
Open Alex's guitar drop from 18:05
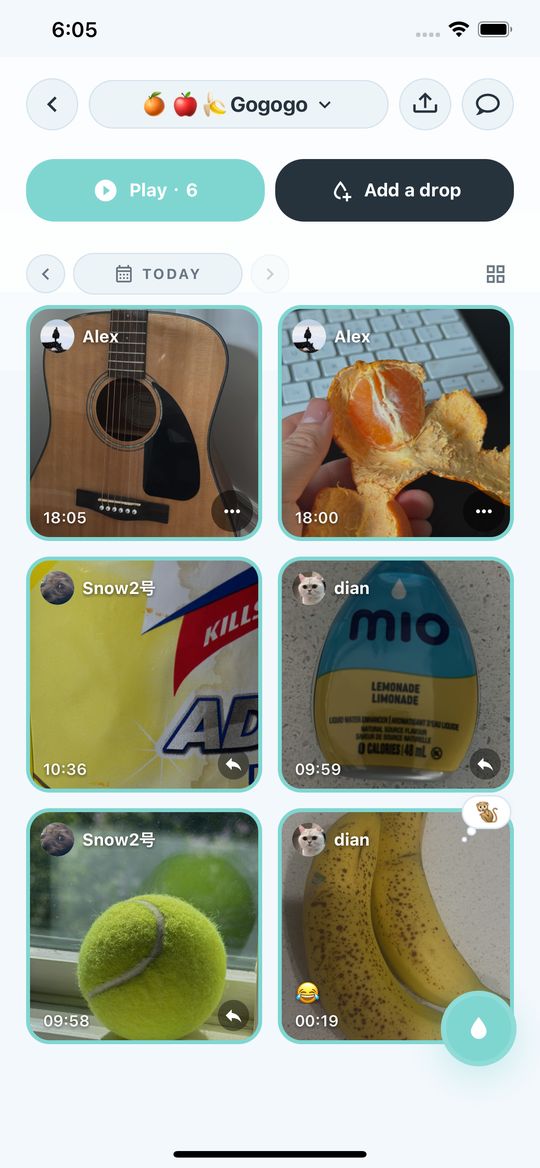(x=144, y=422)
